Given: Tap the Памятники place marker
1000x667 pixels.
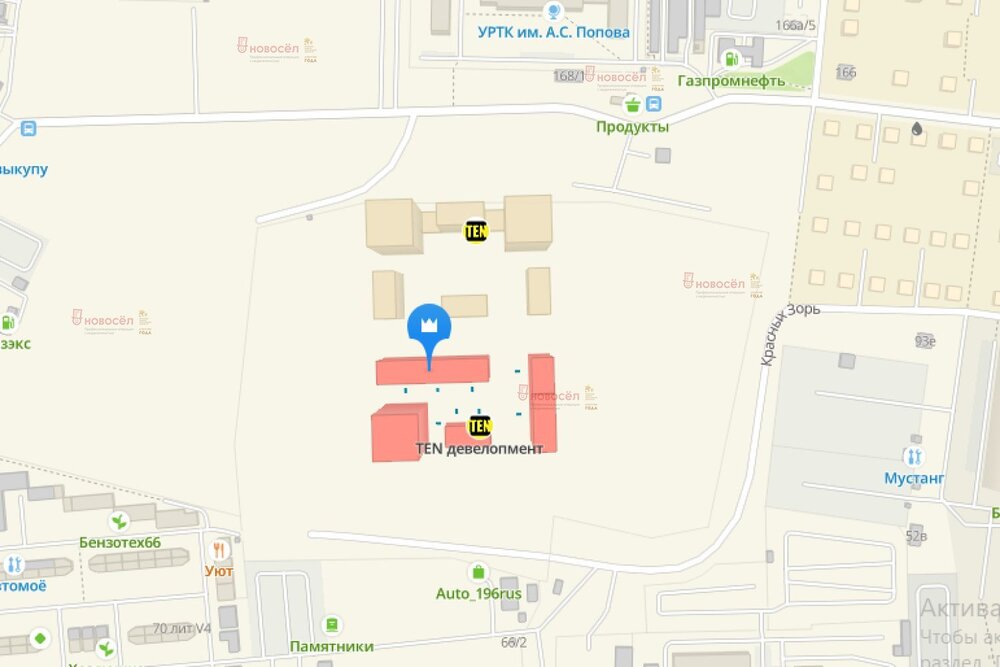Looking at the screenshot, I should 332,625.
